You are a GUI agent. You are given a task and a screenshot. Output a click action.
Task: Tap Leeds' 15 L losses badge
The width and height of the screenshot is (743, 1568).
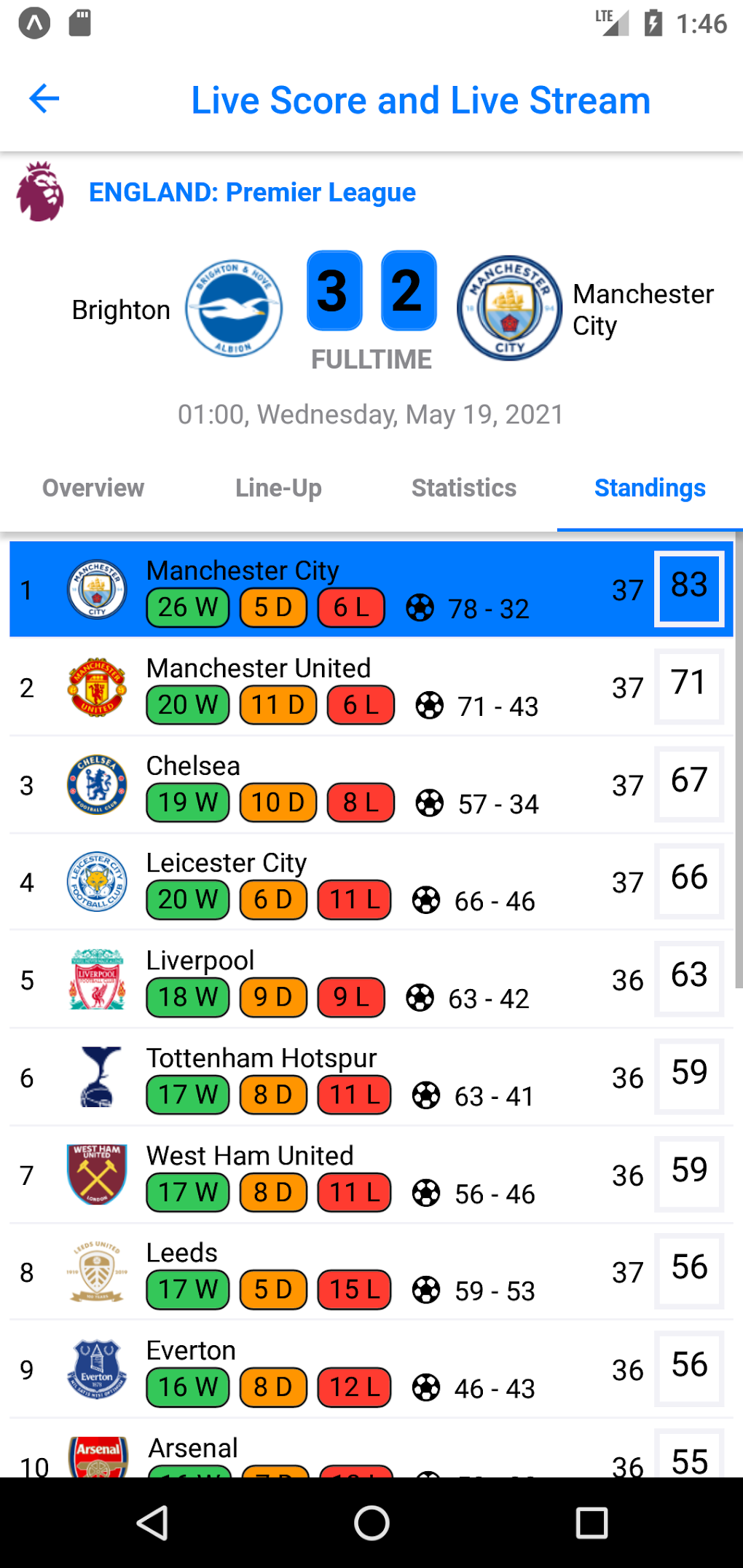[x=353, y=1290]
